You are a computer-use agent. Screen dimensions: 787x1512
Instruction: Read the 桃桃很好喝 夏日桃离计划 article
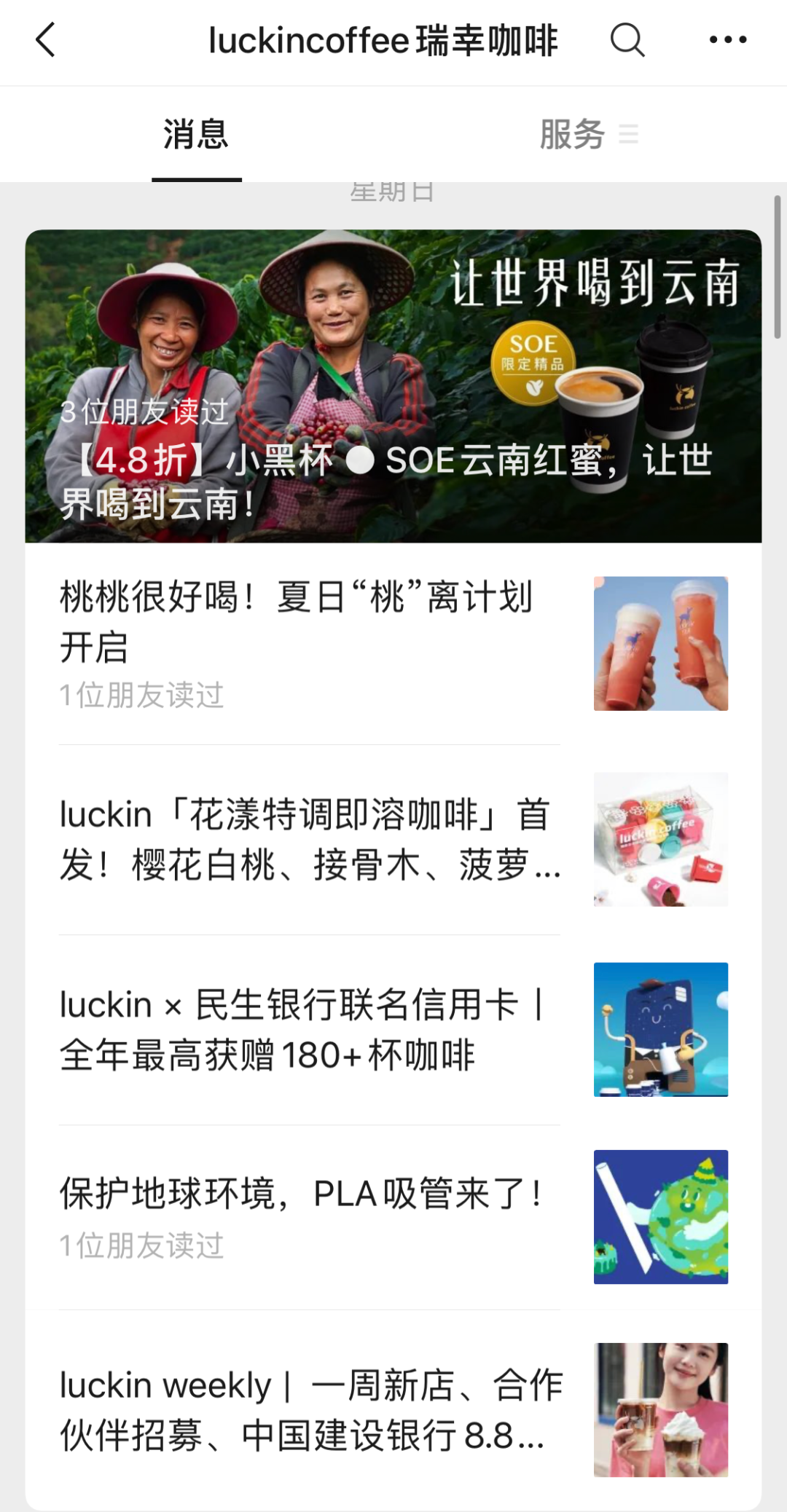pyautogui.click(x=306, y=623)
